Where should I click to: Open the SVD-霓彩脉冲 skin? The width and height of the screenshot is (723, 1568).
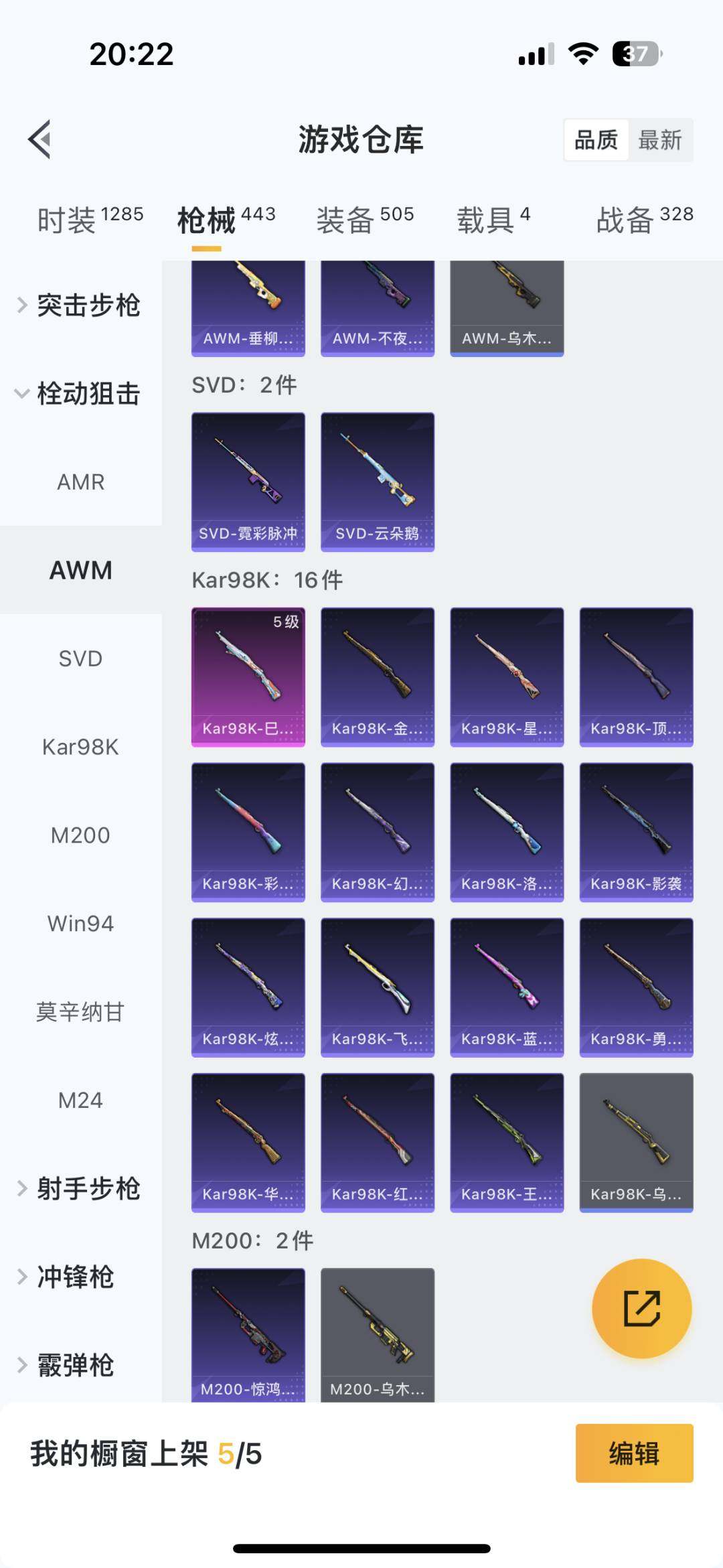coord(248,482)
